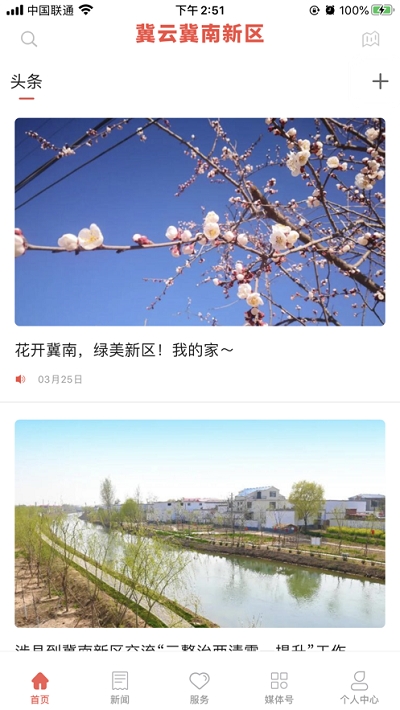Viewport: 400px width, 710px height.
Task: Select the 头条 tab
Action: click(26, 82)
